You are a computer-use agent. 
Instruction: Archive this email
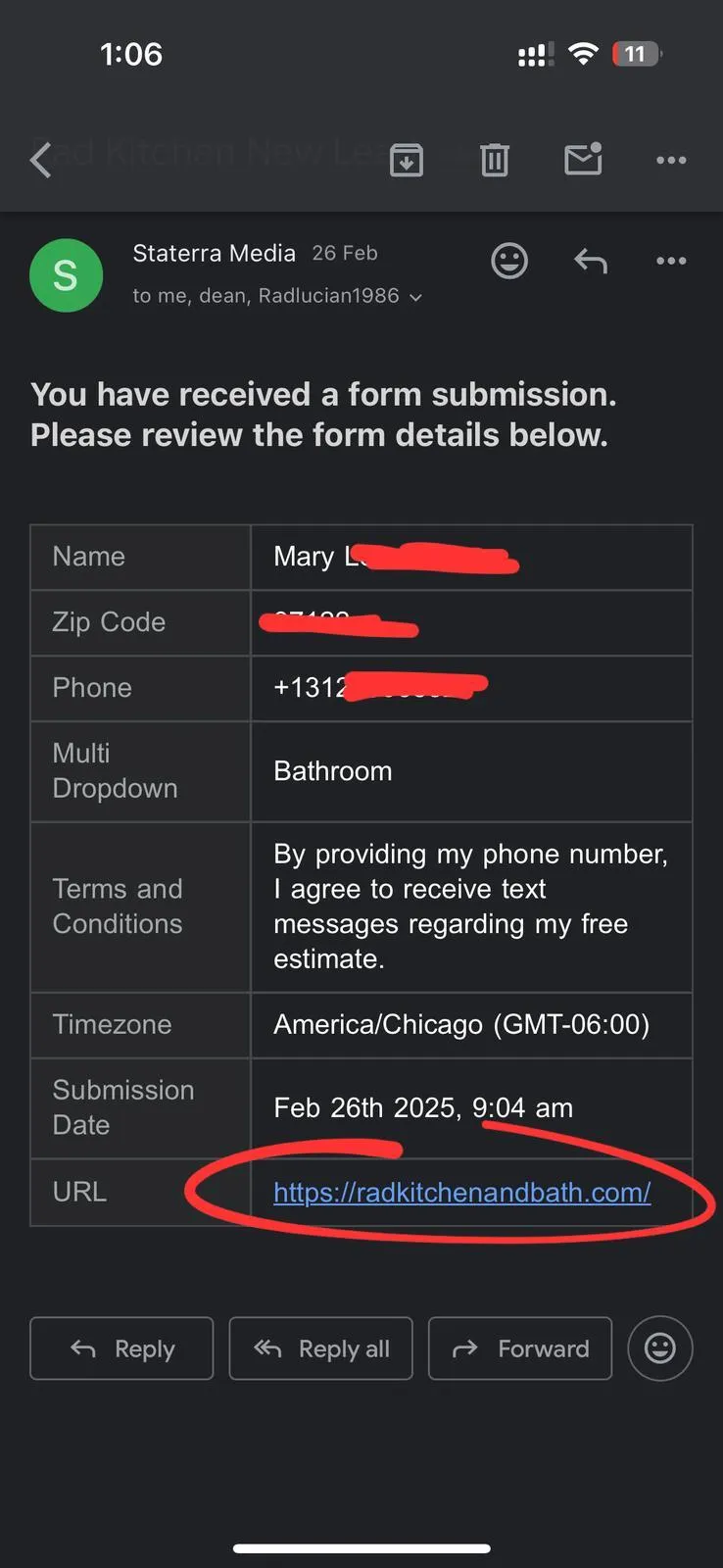coord(407,160)
